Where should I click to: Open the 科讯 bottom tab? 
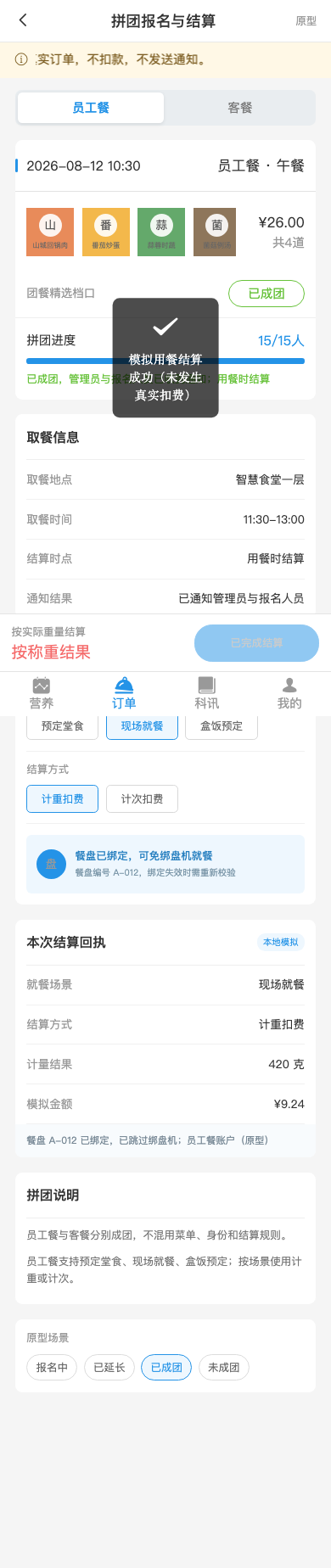206,693
